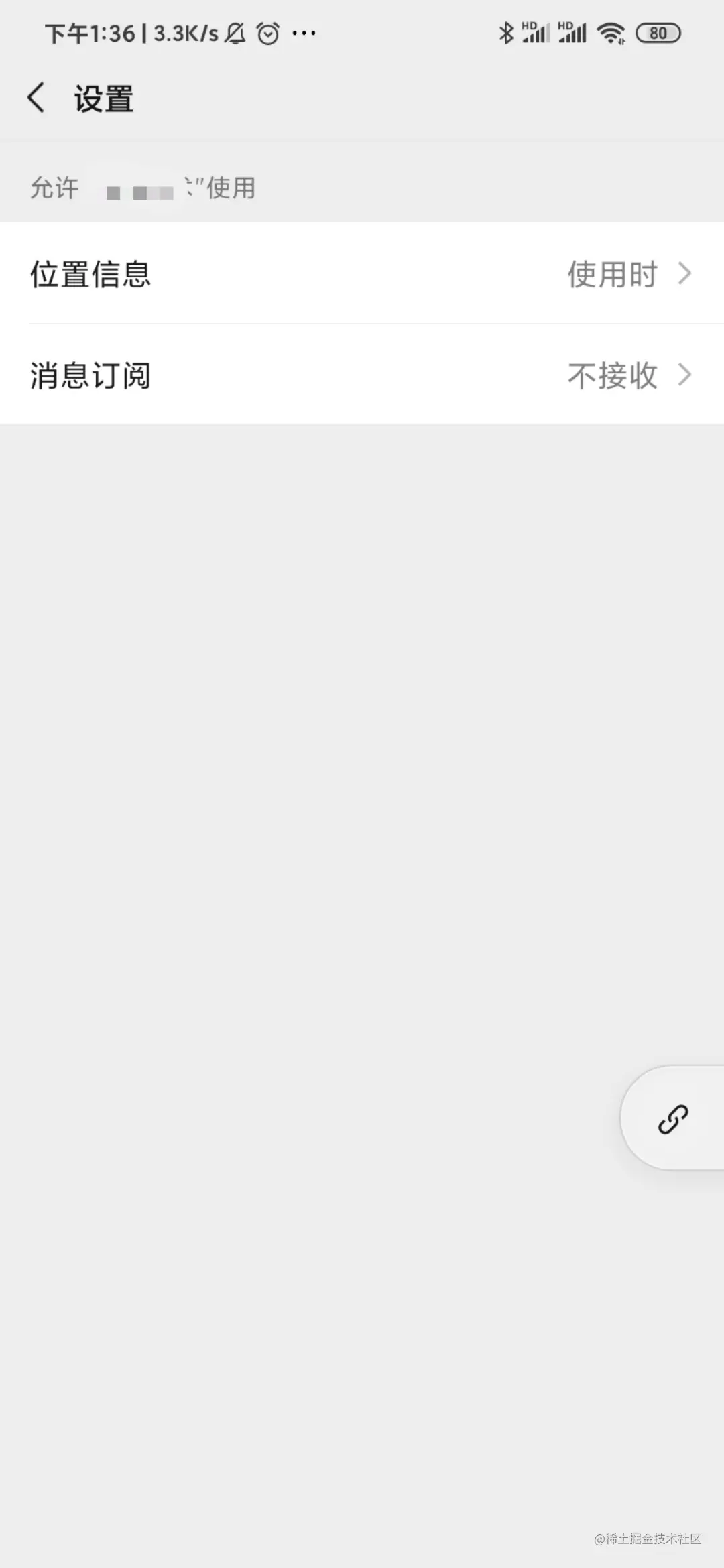724x1568 pixels.
Task: Tap the floating link icon button
Action: (672, 1118)
